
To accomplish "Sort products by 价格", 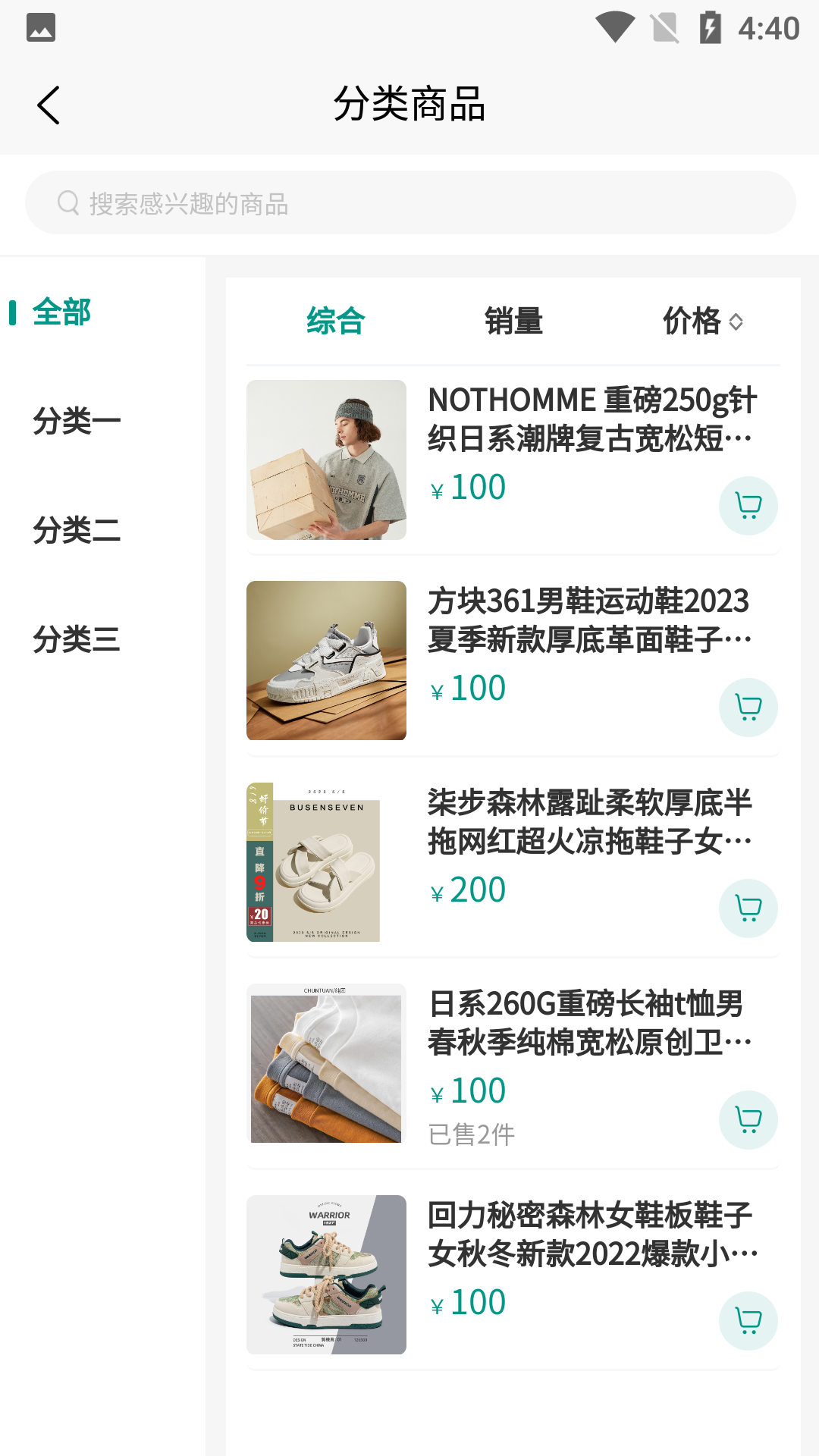I will 701,322.
